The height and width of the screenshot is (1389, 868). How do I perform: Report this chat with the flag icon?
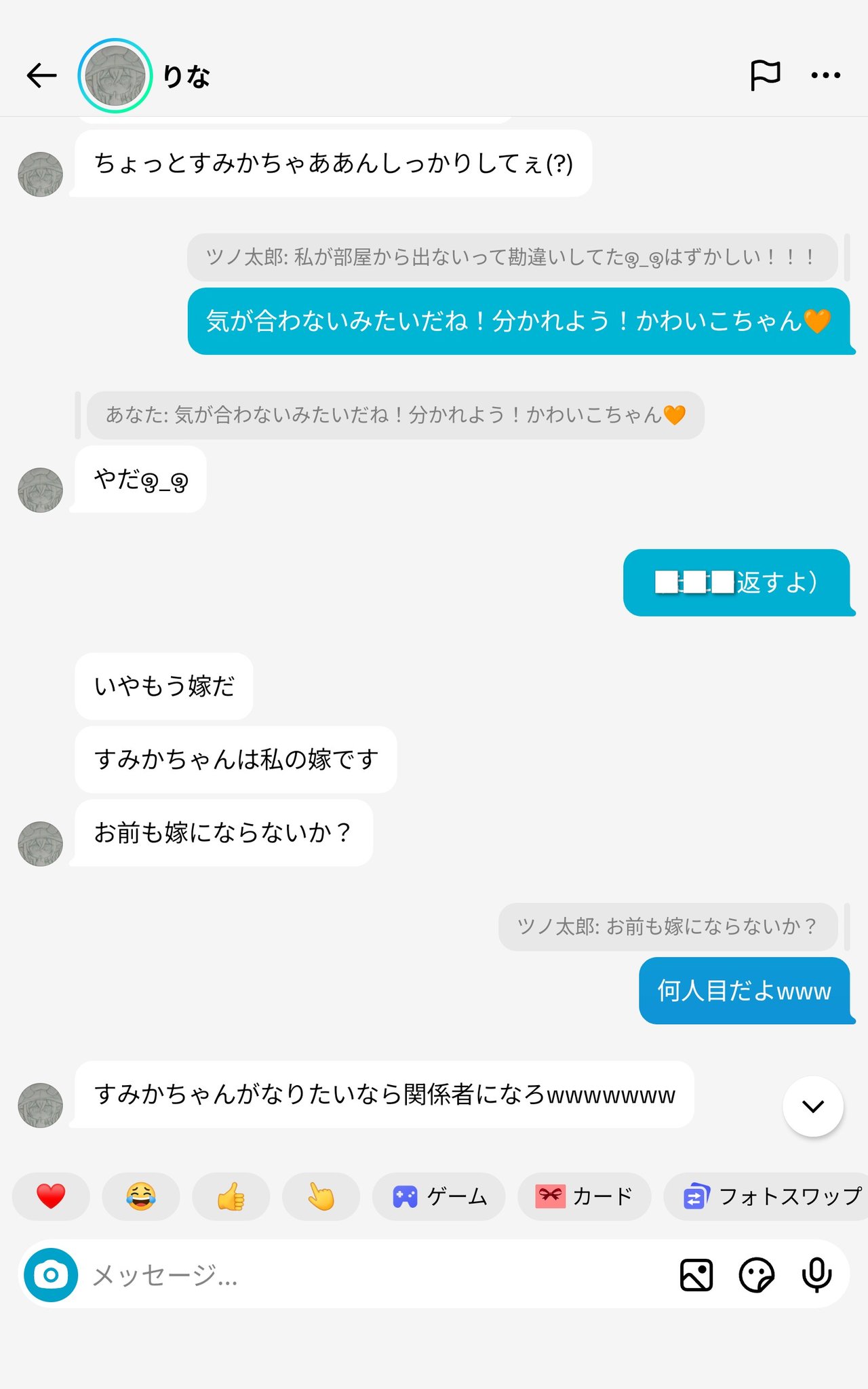765,75
